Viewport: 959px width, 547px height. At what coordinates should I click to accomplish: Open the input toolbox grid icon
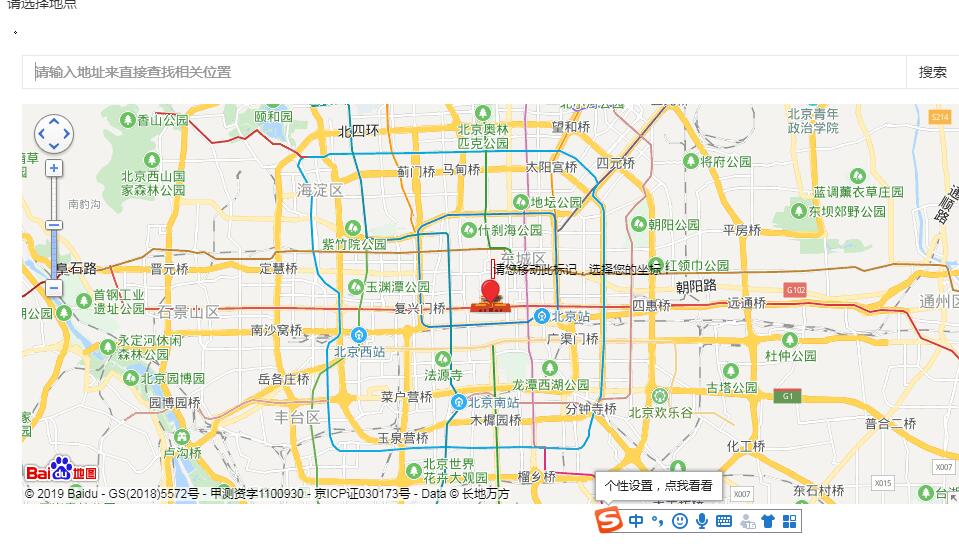(789, 521)
